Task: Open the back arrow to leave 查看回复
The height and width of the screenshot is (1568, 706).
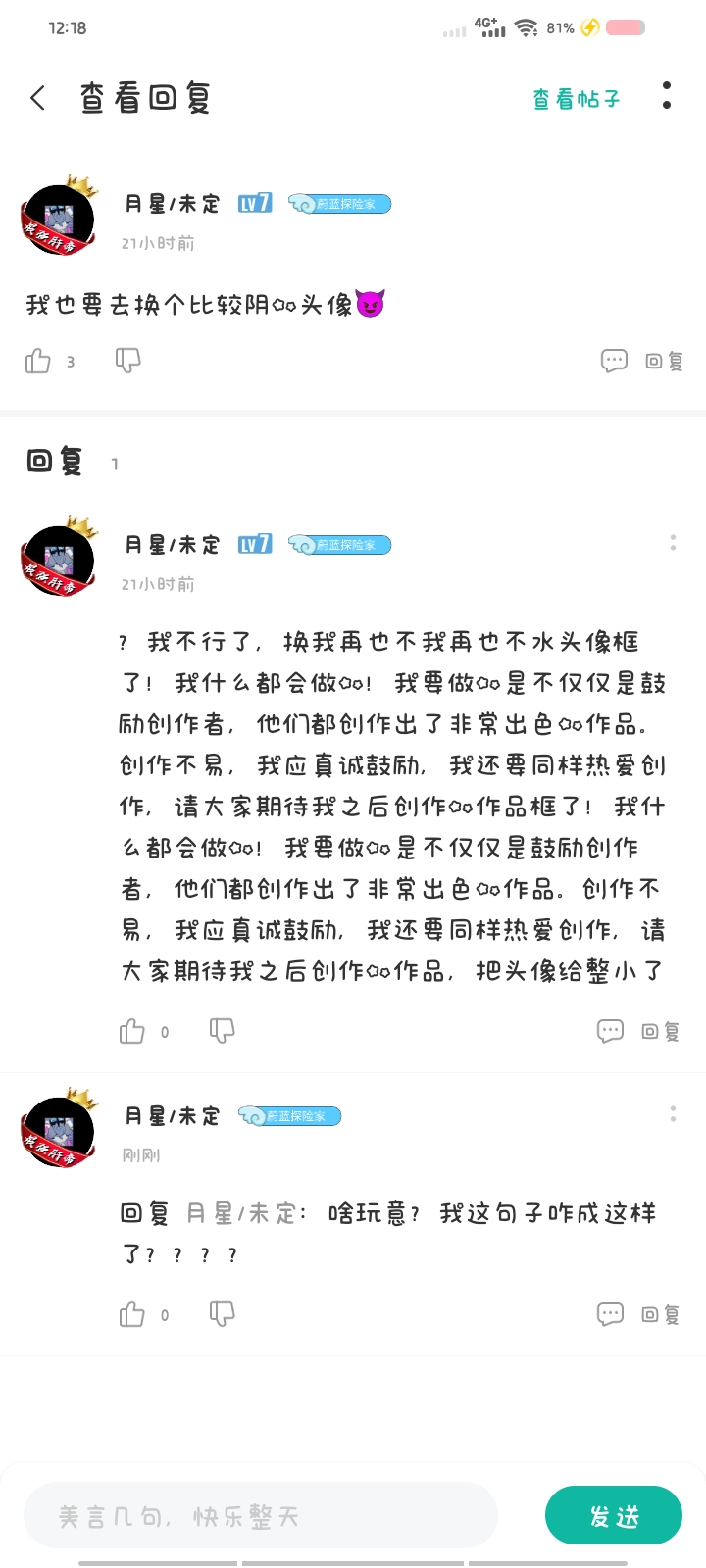Action: tap(37, 98)
